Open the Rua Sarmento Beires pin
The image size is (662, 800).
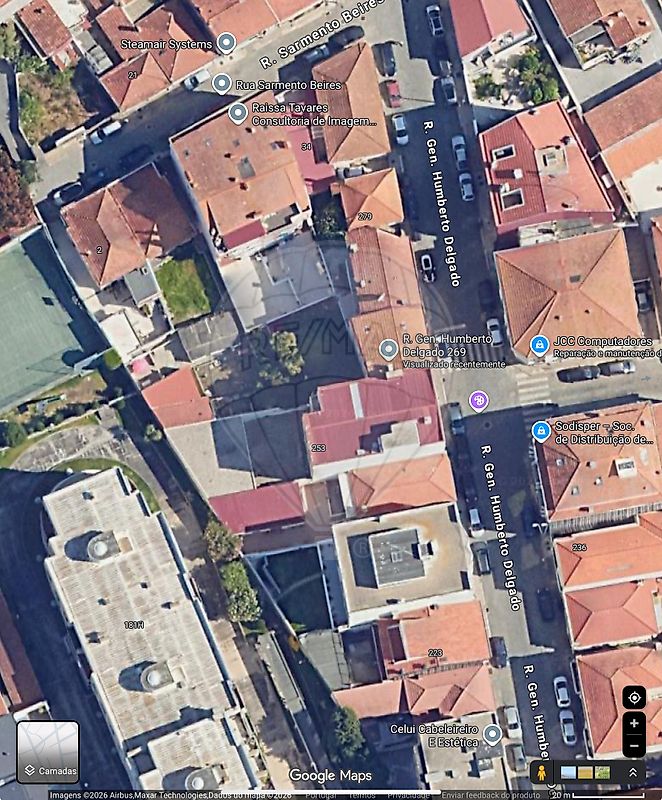tap(222, 84)
